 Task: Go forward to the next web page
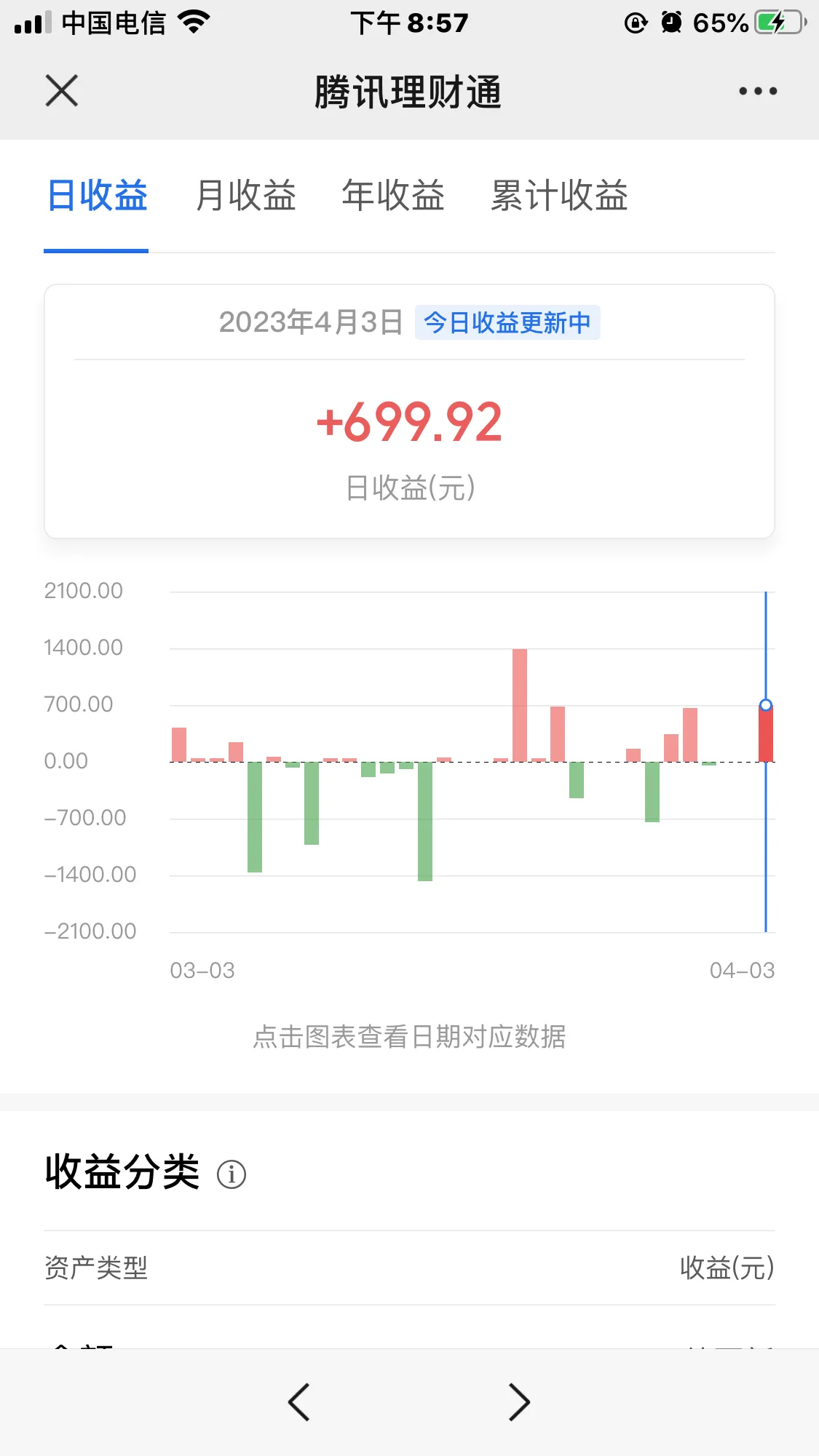coord(519,1401)
